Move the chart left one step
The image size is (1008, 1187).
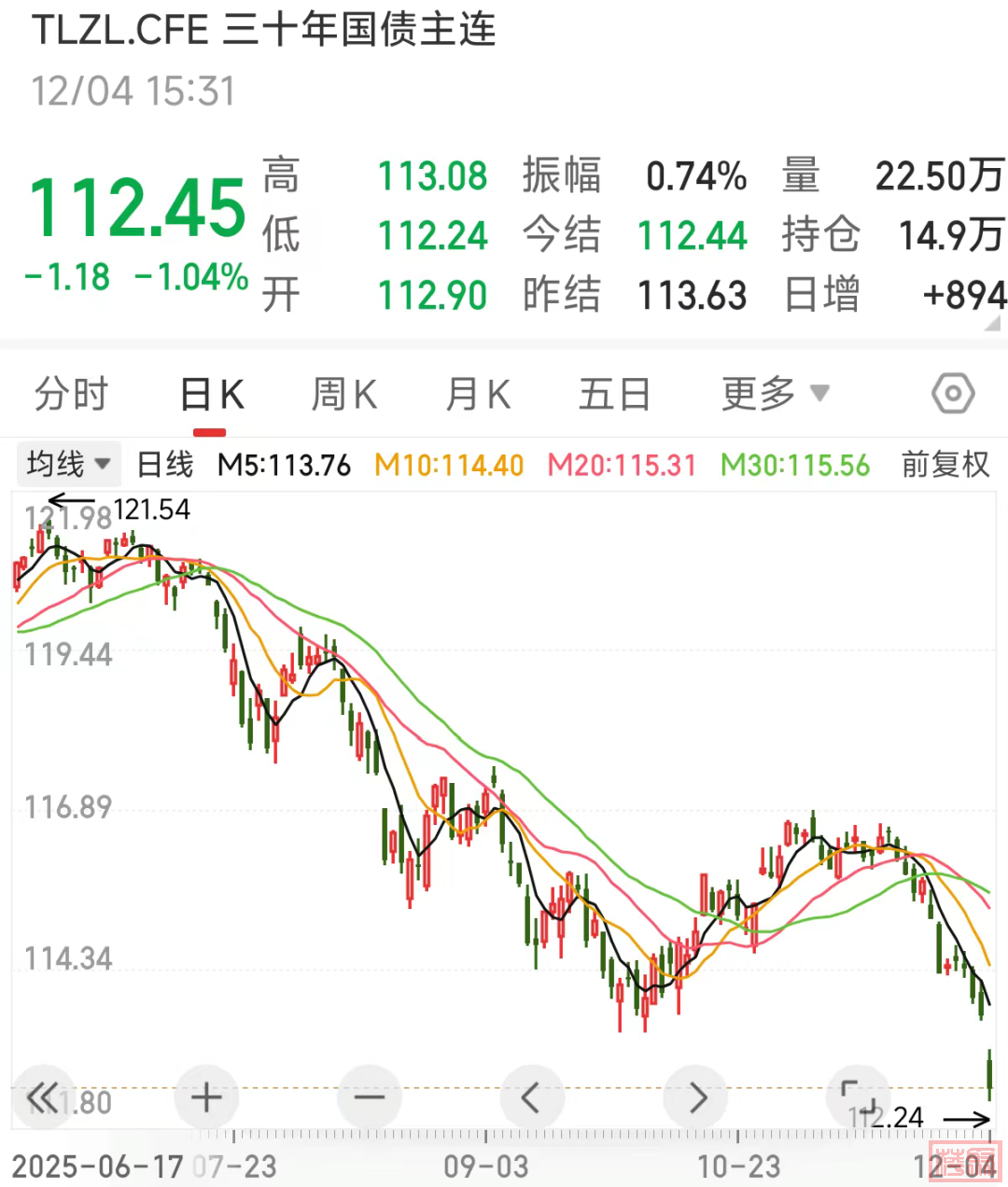click(532, 1098)
